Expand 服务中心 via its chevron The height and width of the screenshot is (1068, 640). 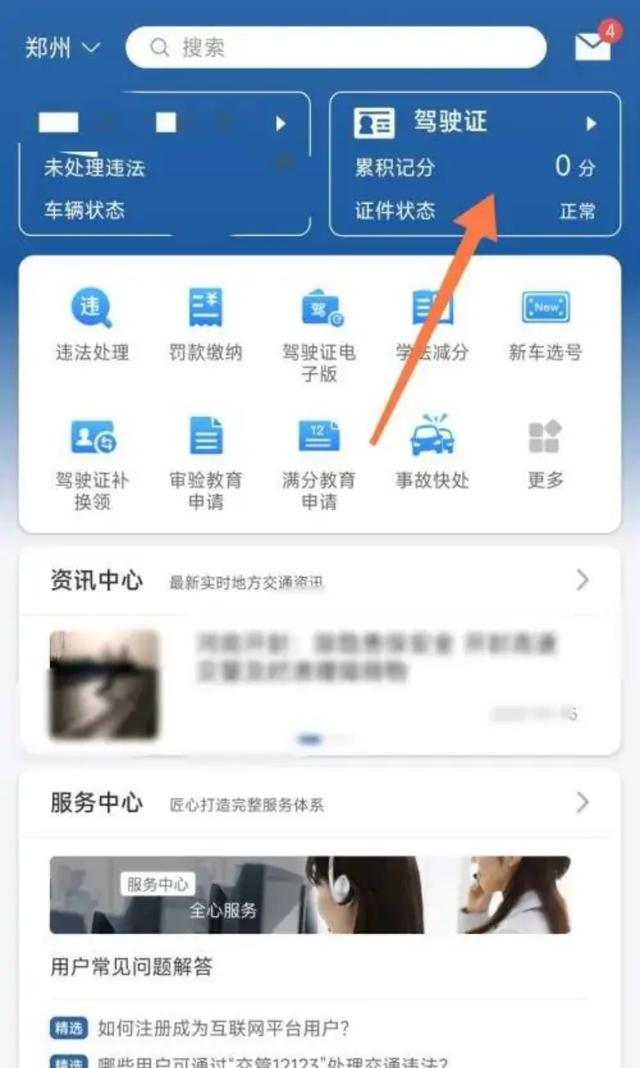click(x=582, y=802)
